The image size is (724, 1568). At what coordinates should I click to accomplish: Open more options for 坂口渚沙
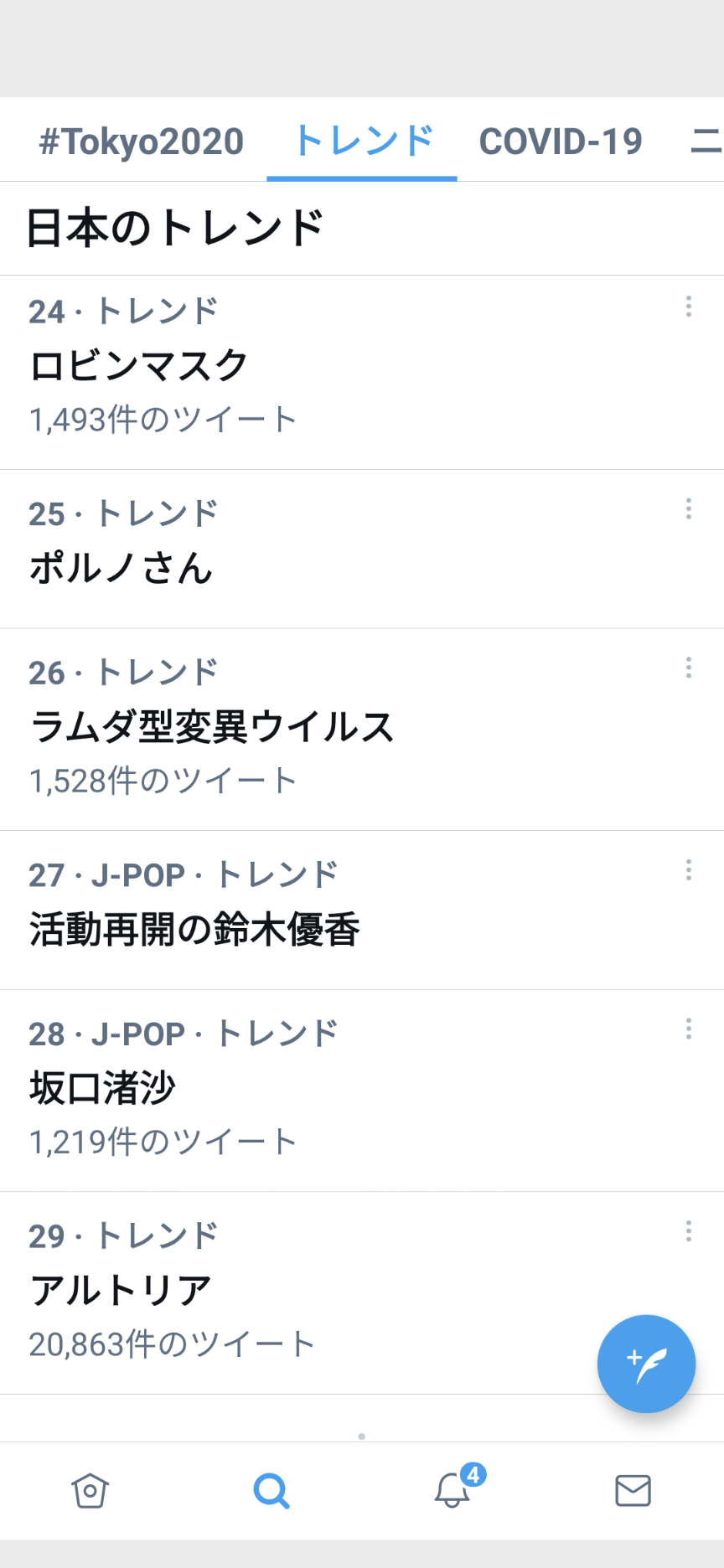coord(689,1029)
